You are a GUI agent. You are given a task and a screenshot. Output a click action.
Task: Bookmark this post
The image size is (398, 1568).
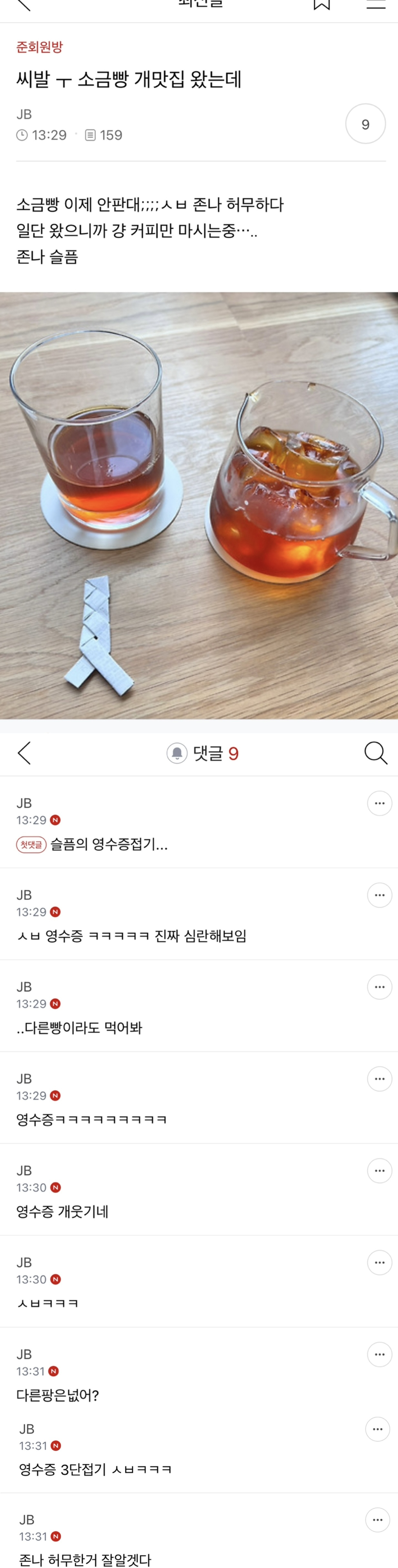pyautogui.click(x=321, y=4)
